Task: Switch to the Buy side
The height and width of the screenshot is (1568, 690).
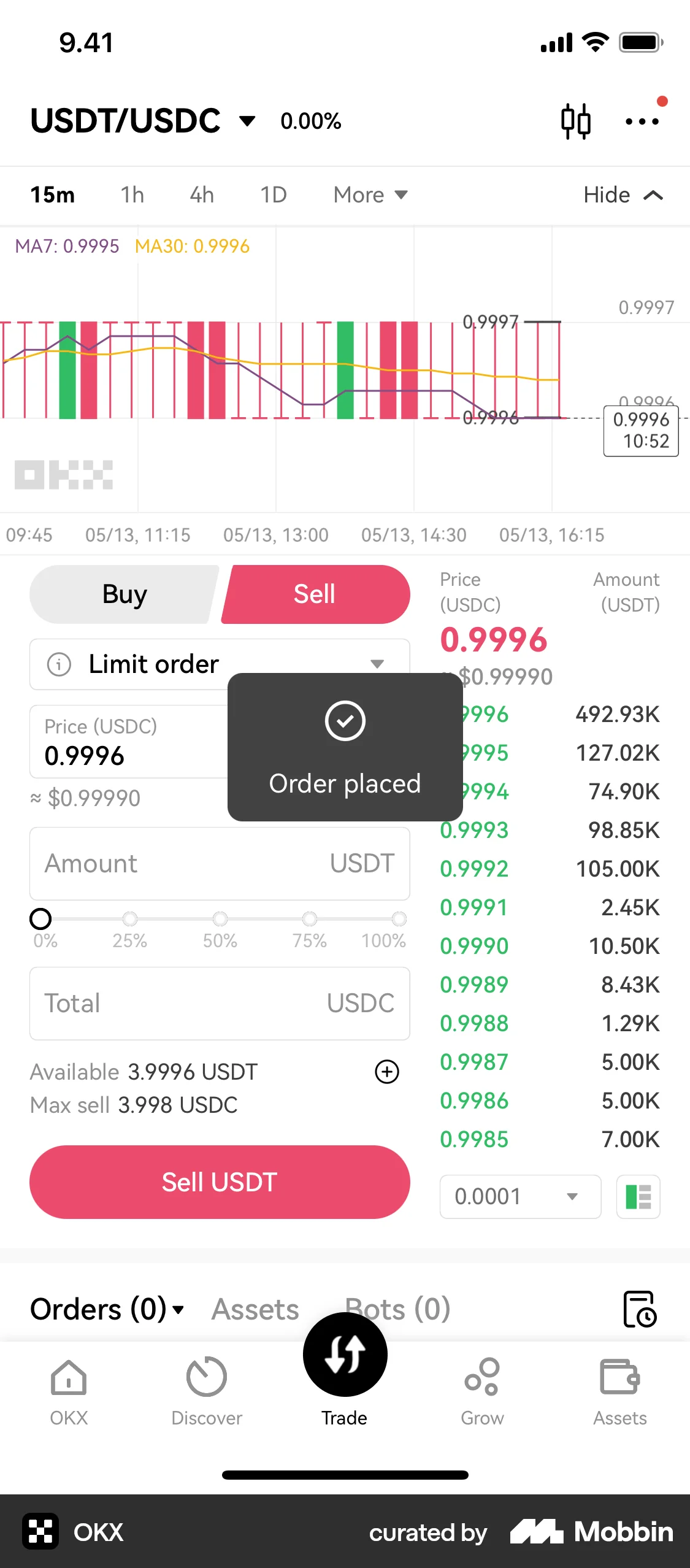Action: point(124,593)
